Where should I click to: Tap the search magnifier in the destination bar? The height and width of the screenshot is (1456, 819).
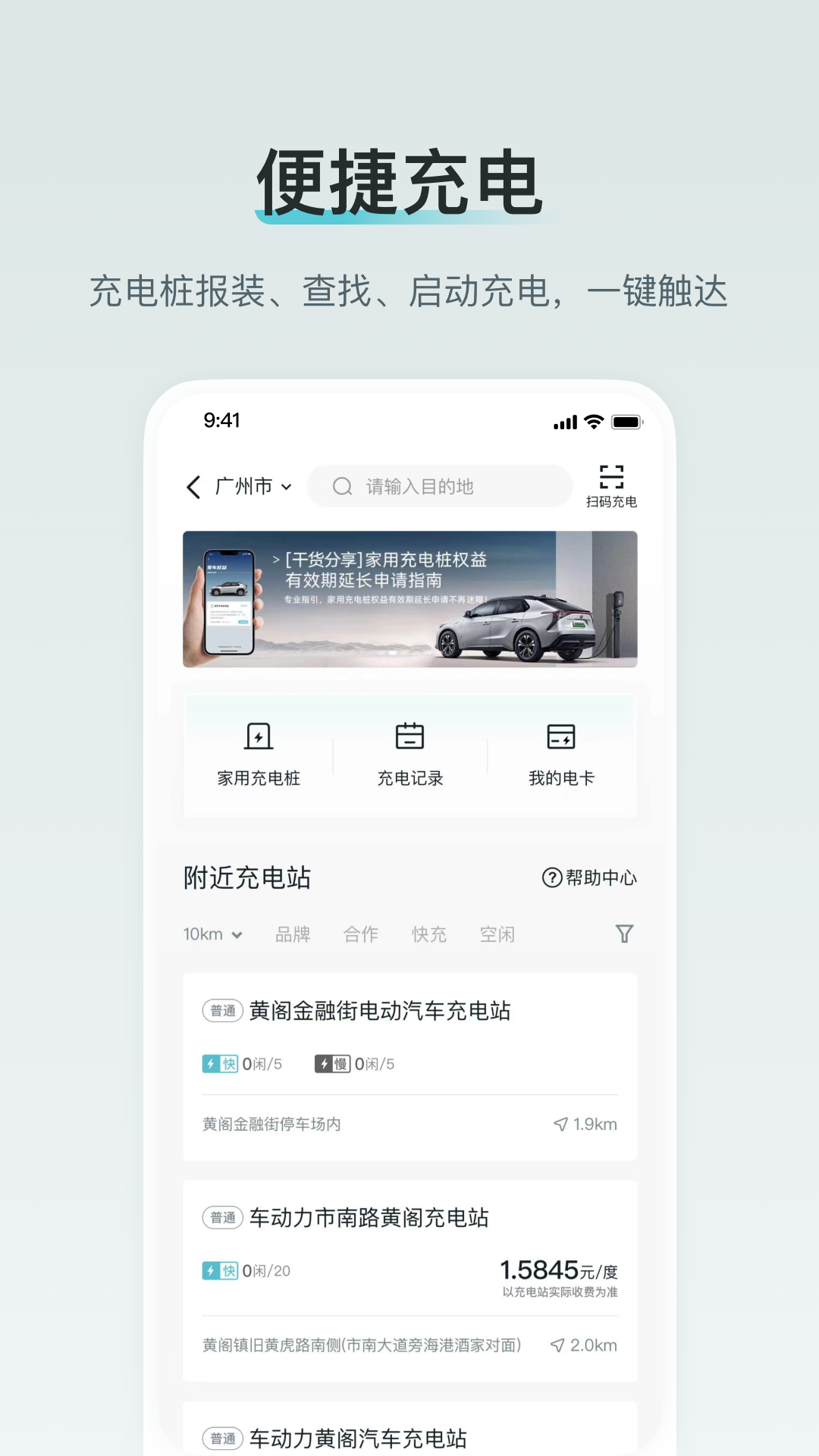(x=342, y=486)
